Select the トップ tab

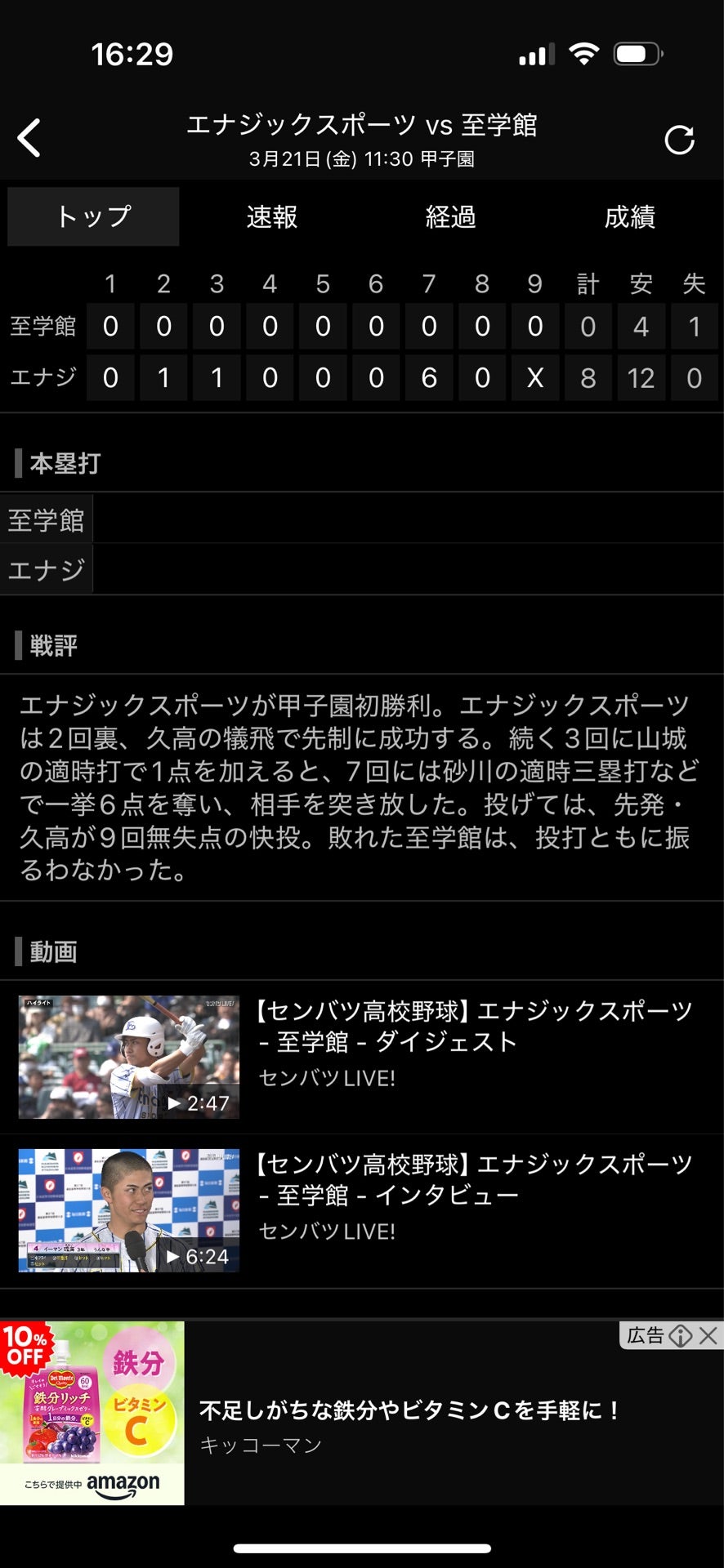pyautogui.click(x=93, y=216)
